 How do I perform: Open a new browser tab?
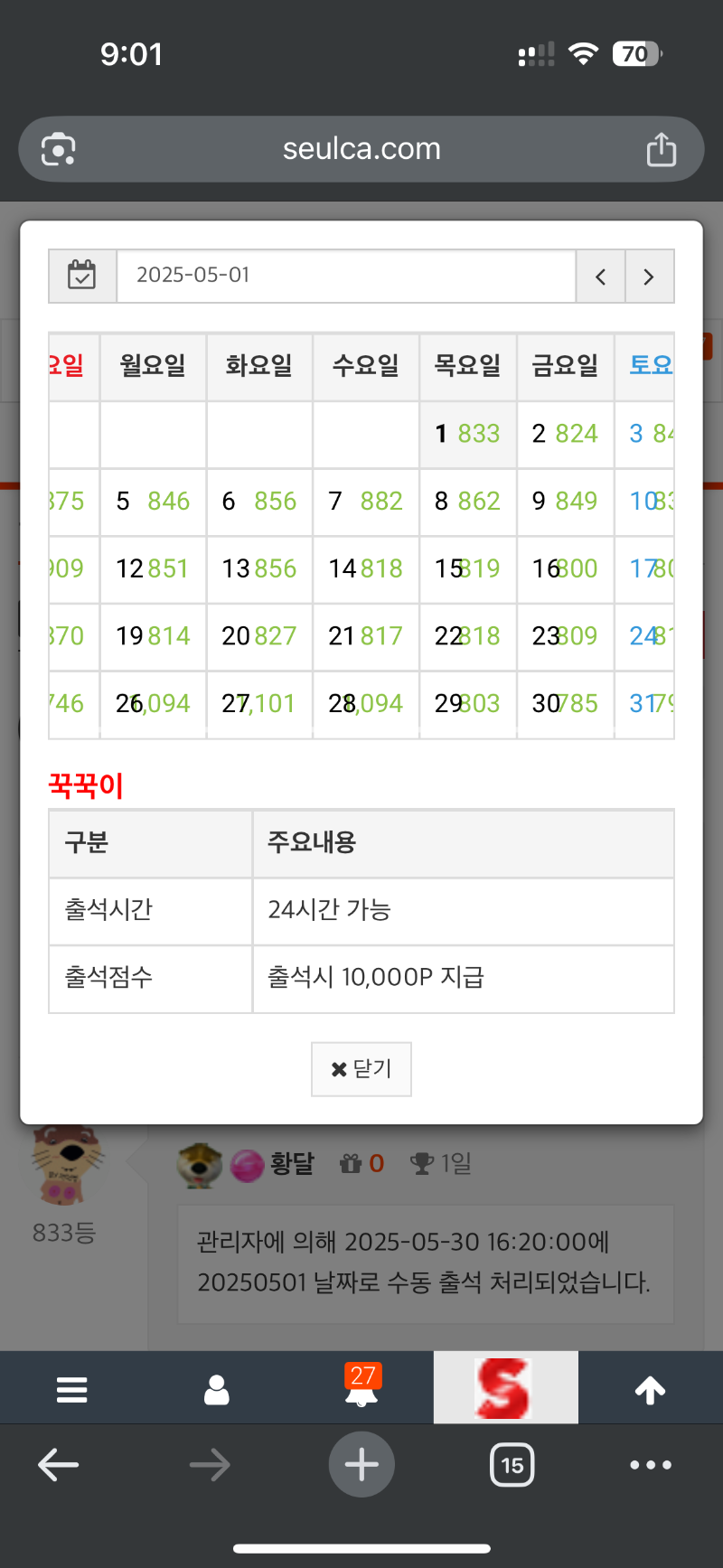point(361,1464)
